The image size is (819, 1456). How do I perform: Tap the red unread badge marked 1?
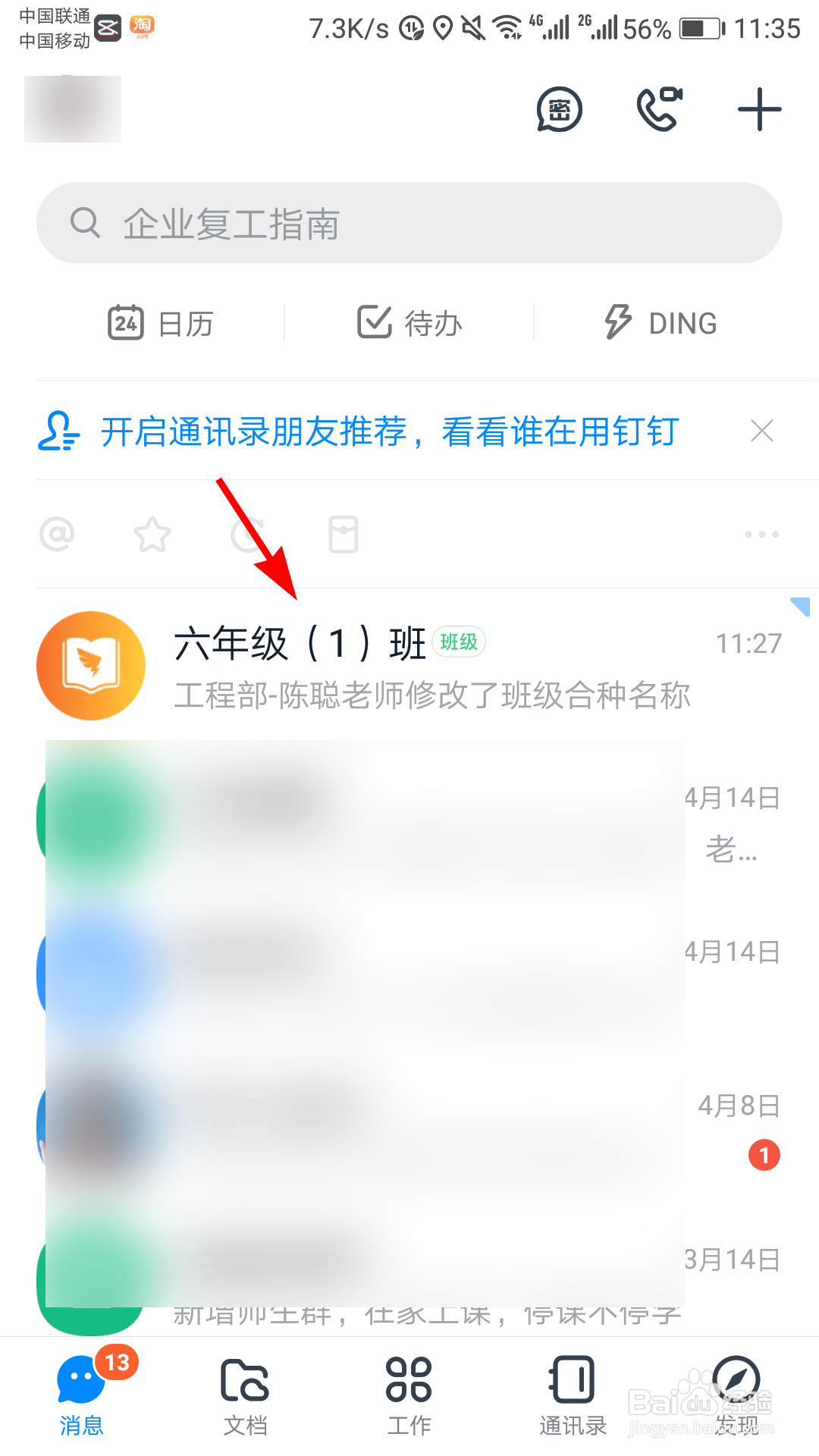[x=764, y=1155]
